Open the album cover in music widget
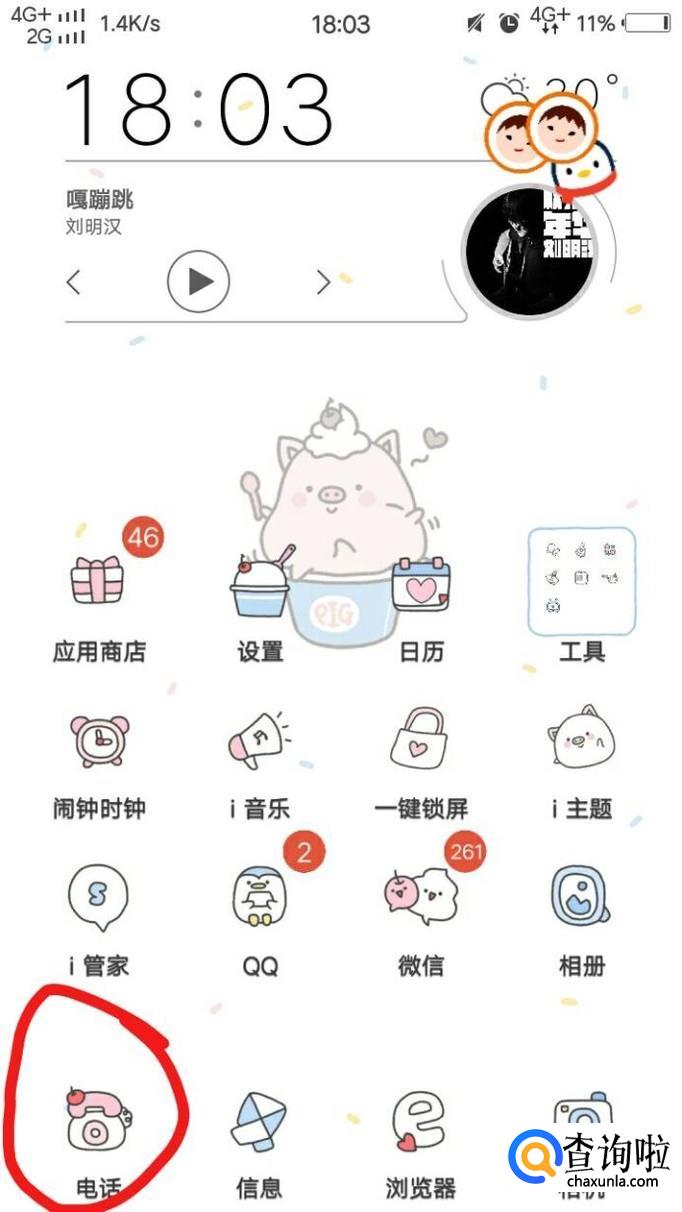This screenshot has height=1212, width=682. [530, 249]
